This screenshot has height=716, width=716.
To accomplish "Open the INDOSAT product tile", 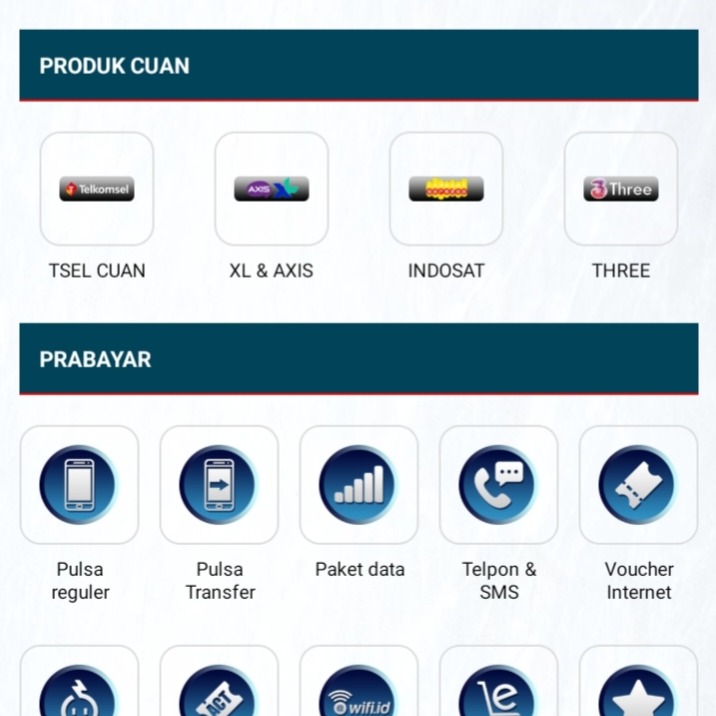I will [446, 189].
